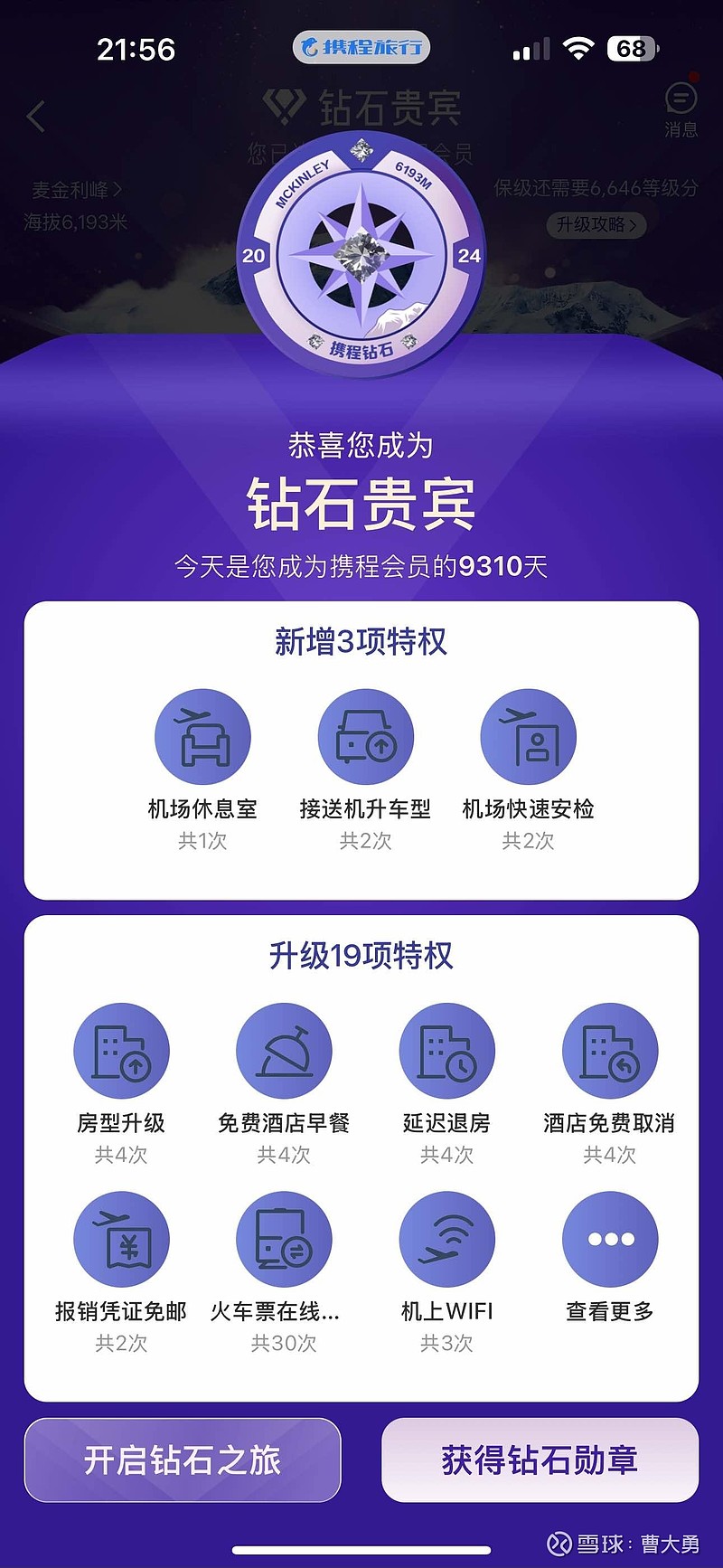The width and height of the screenshot is (723, 1568).
Task: Tap the 携程旅行 banner at top
Action: pyautogui.click(x=361, y=45)
